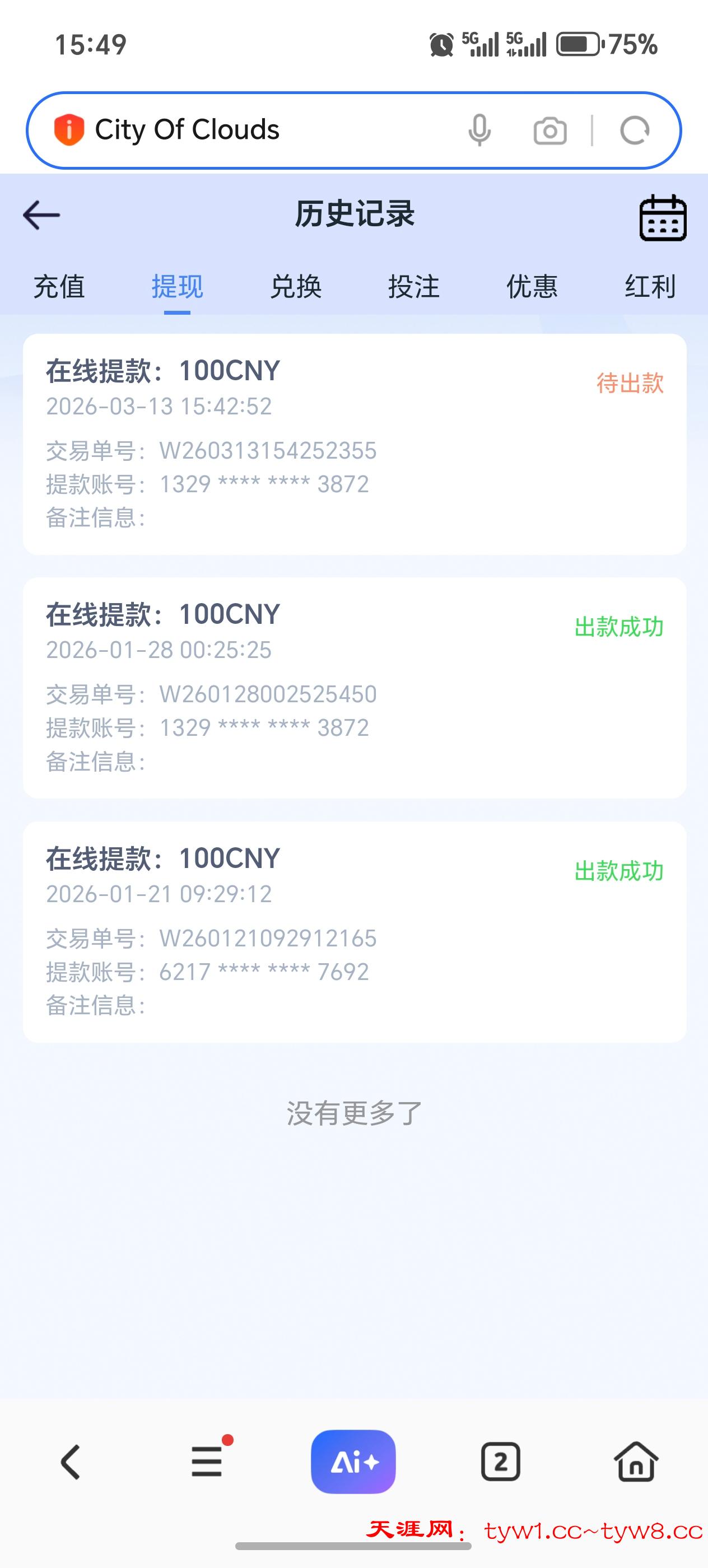The image size is (708, 1568).
Task: Open the browser menu with three lines
Action: (x=207, y=1461)
